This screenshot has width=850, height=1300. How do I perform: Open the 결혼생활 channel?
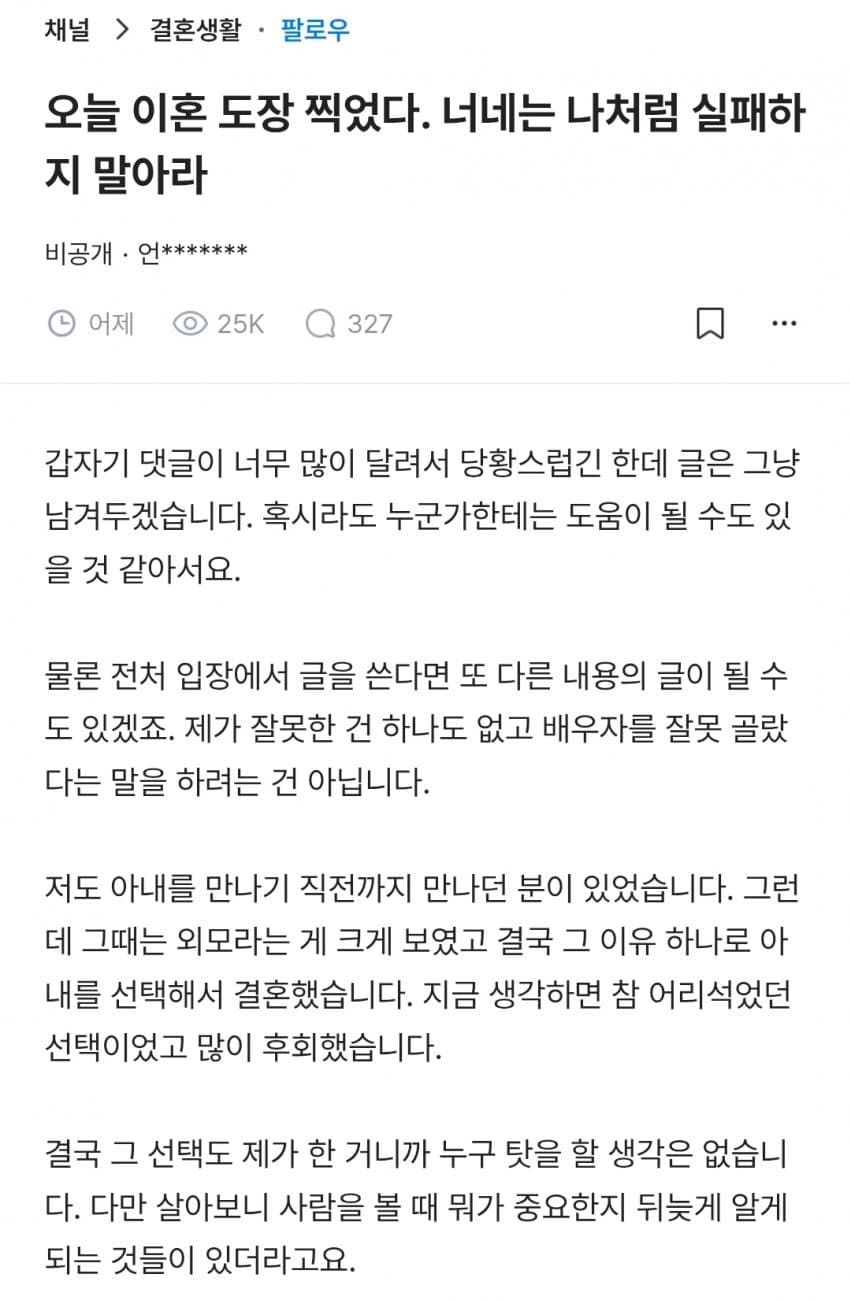point(195,30)
